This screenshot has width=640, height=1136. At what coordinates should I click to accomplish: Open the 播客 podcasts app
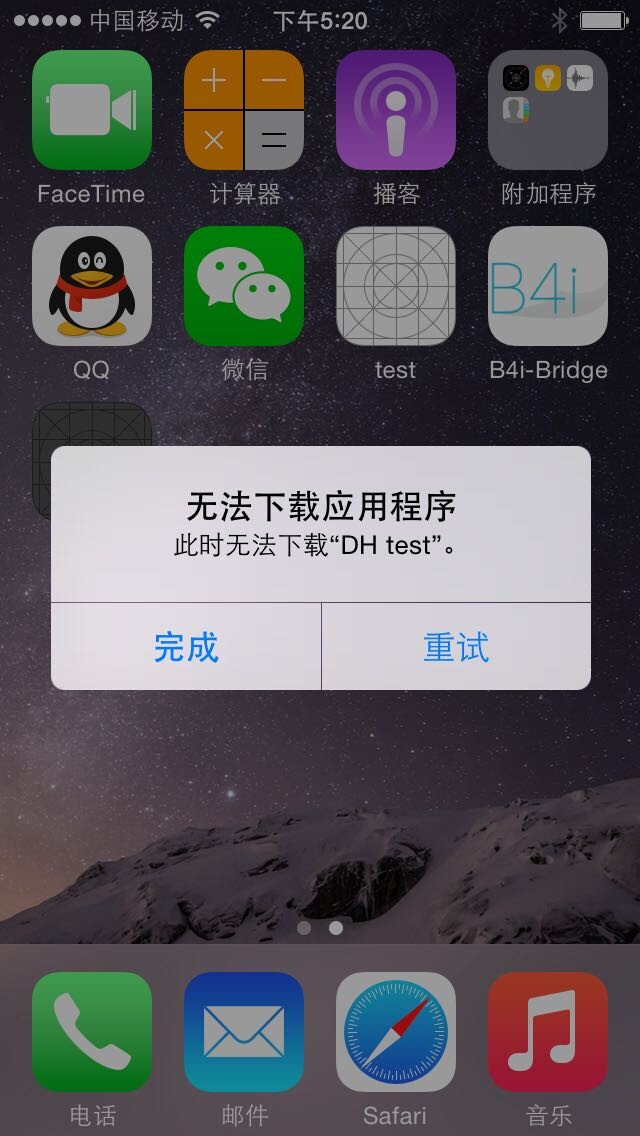(396, 110)
